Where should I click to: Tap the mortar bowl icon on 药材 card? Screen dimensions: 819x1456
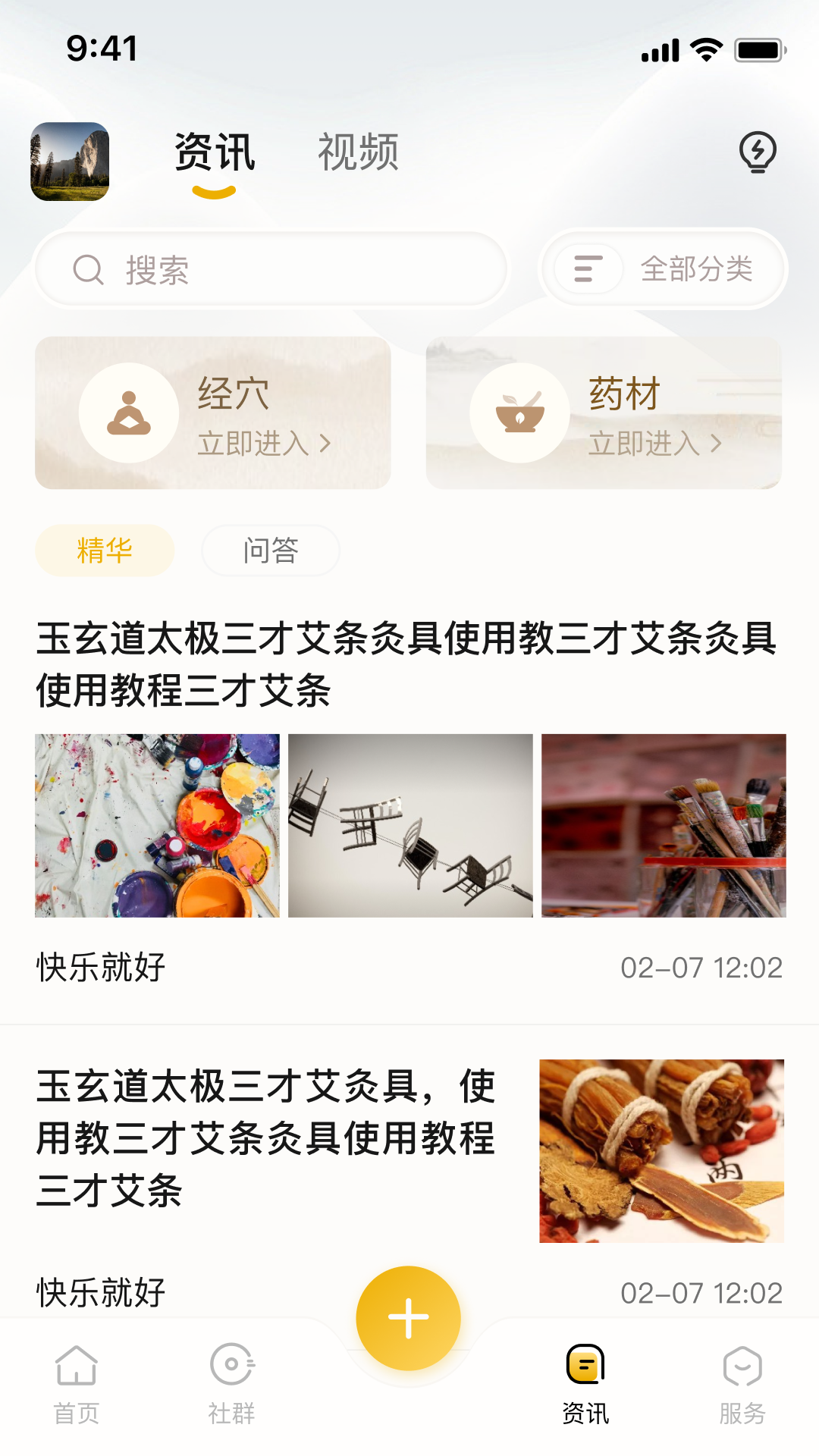(519, 412)
